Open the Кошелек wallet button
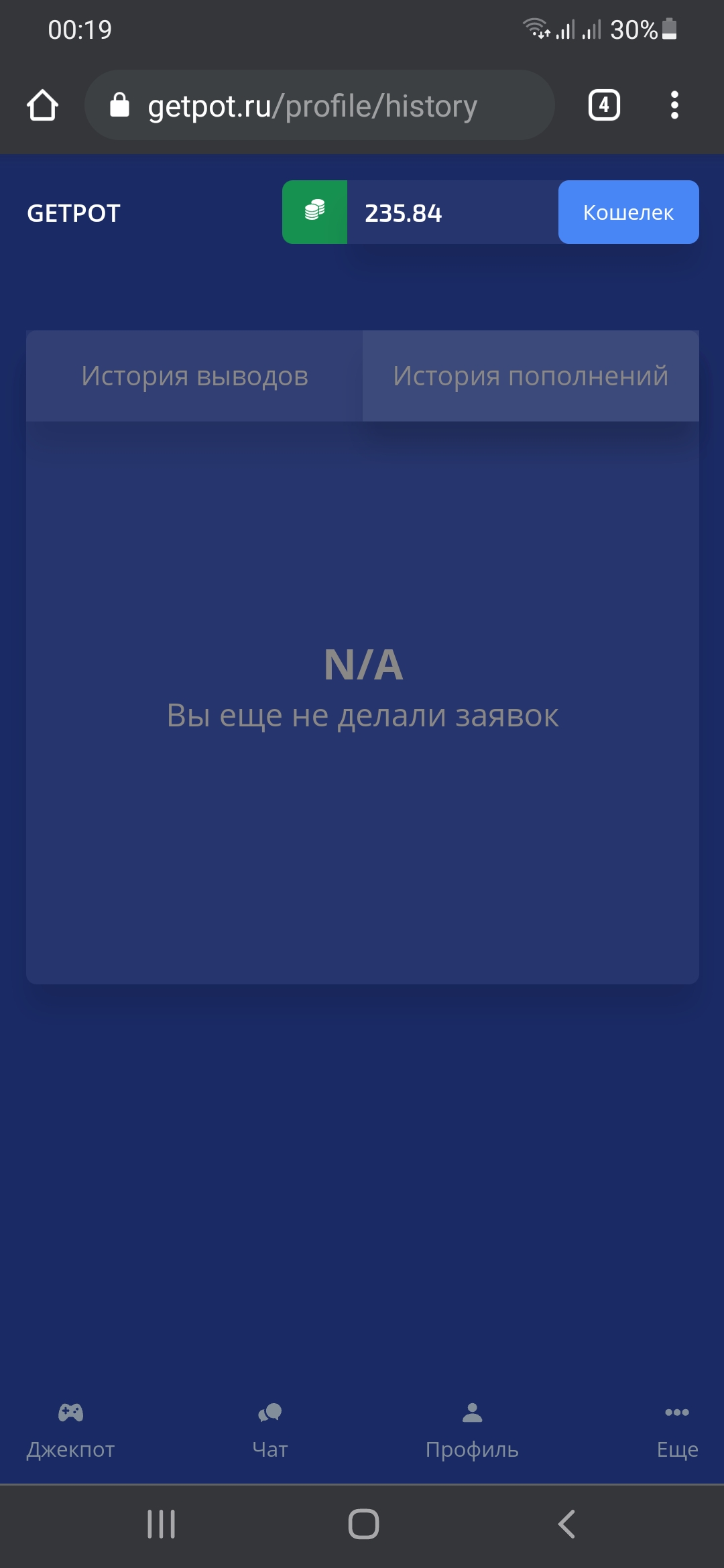This screenshot has height=1568, width=724. [x=628, y=212]
